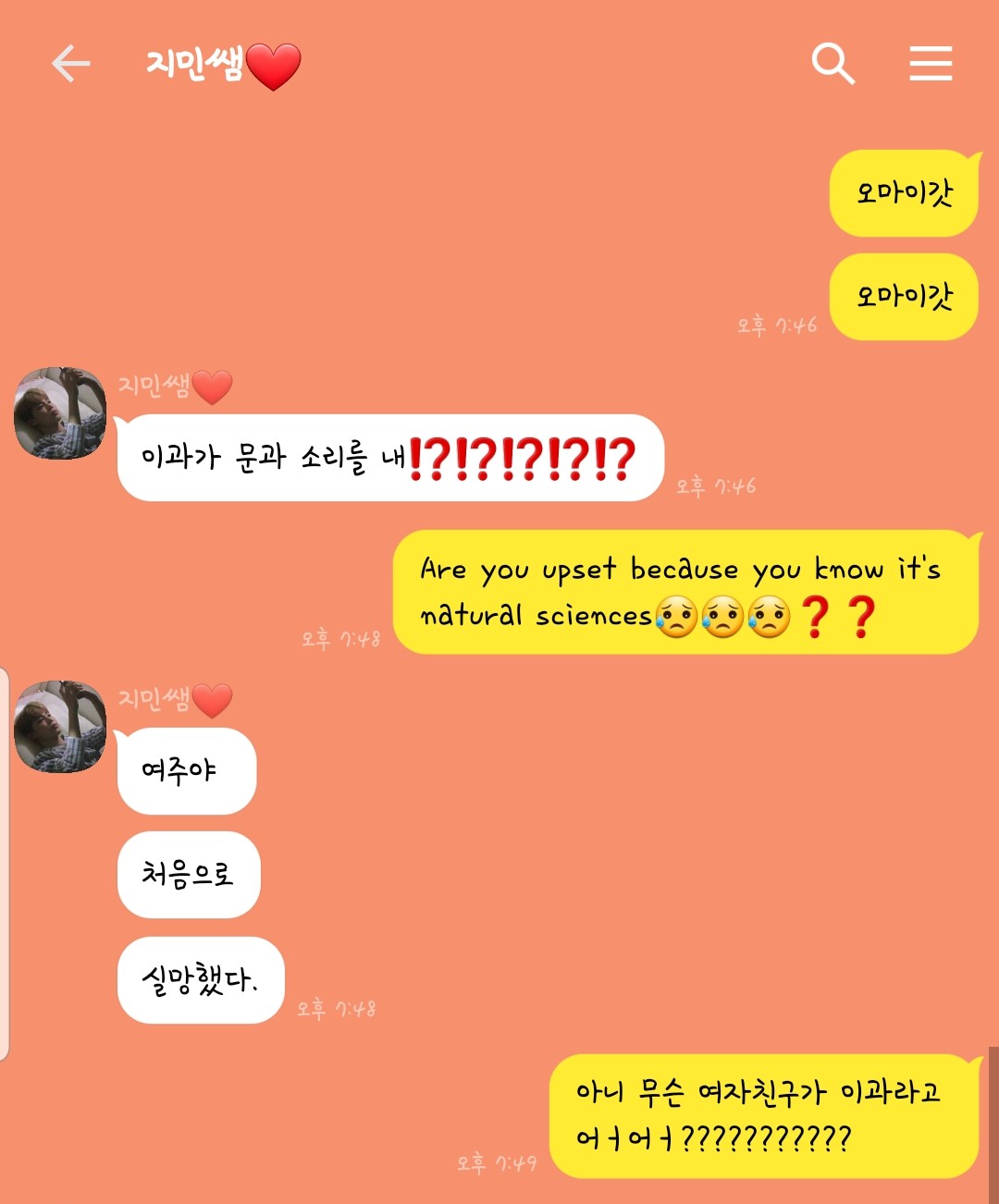Viewport: 999px width, 1204px height.
Task: Open the search icon in the top bar
Action: coord(833,65)
